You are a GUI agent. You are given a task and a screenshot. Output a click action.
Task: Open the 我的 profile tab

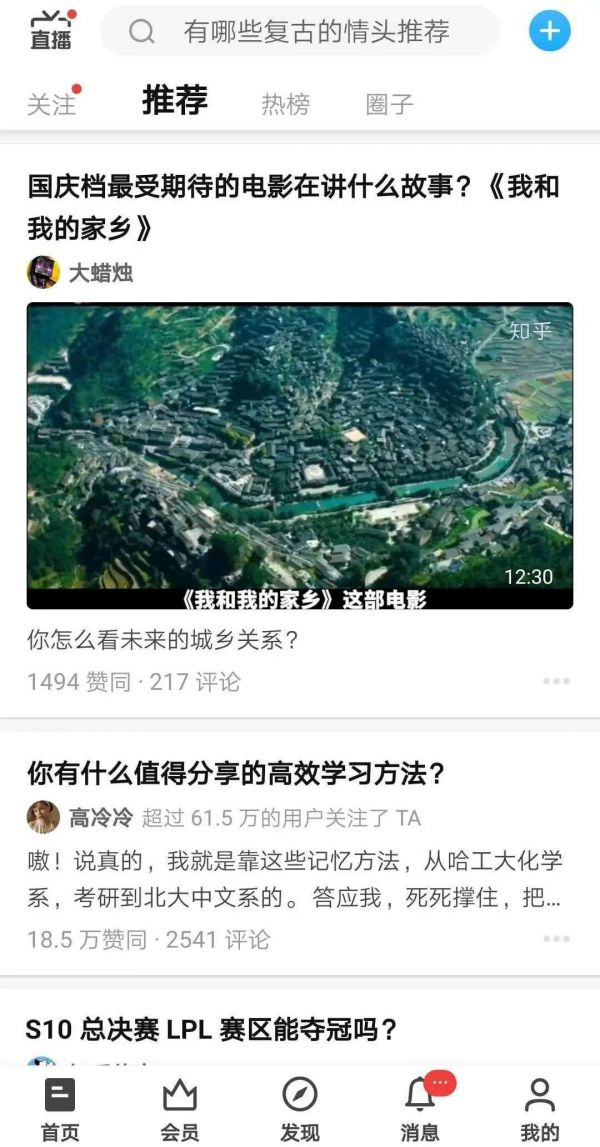pos(540,1108)
